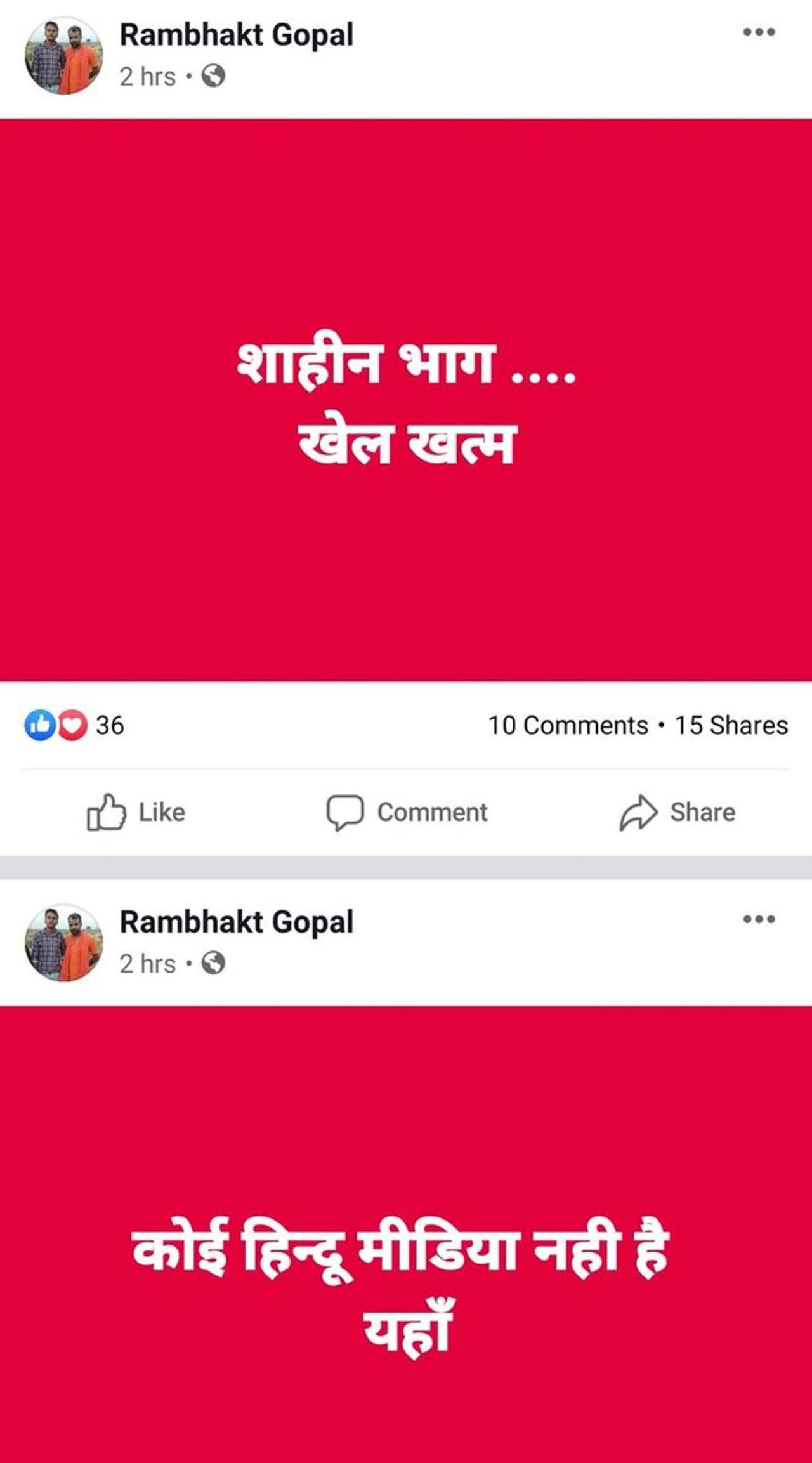812x1463 pixels.
Task: Comment on the शाहीन भाग post
Action: click(407, 812)
